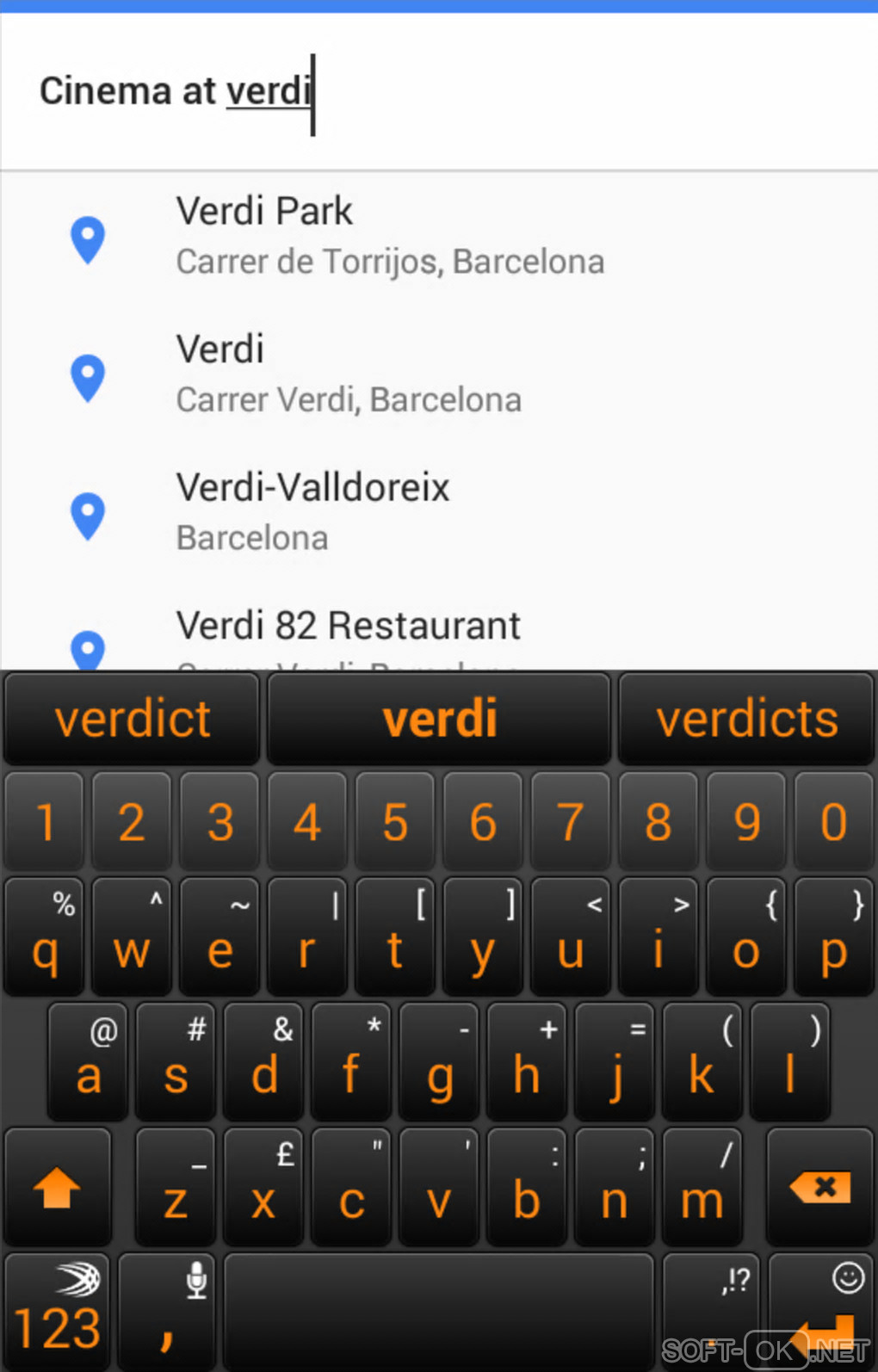Accept the "verdi" keyboard prediction

pyautogui.click(x=439, y=720)
